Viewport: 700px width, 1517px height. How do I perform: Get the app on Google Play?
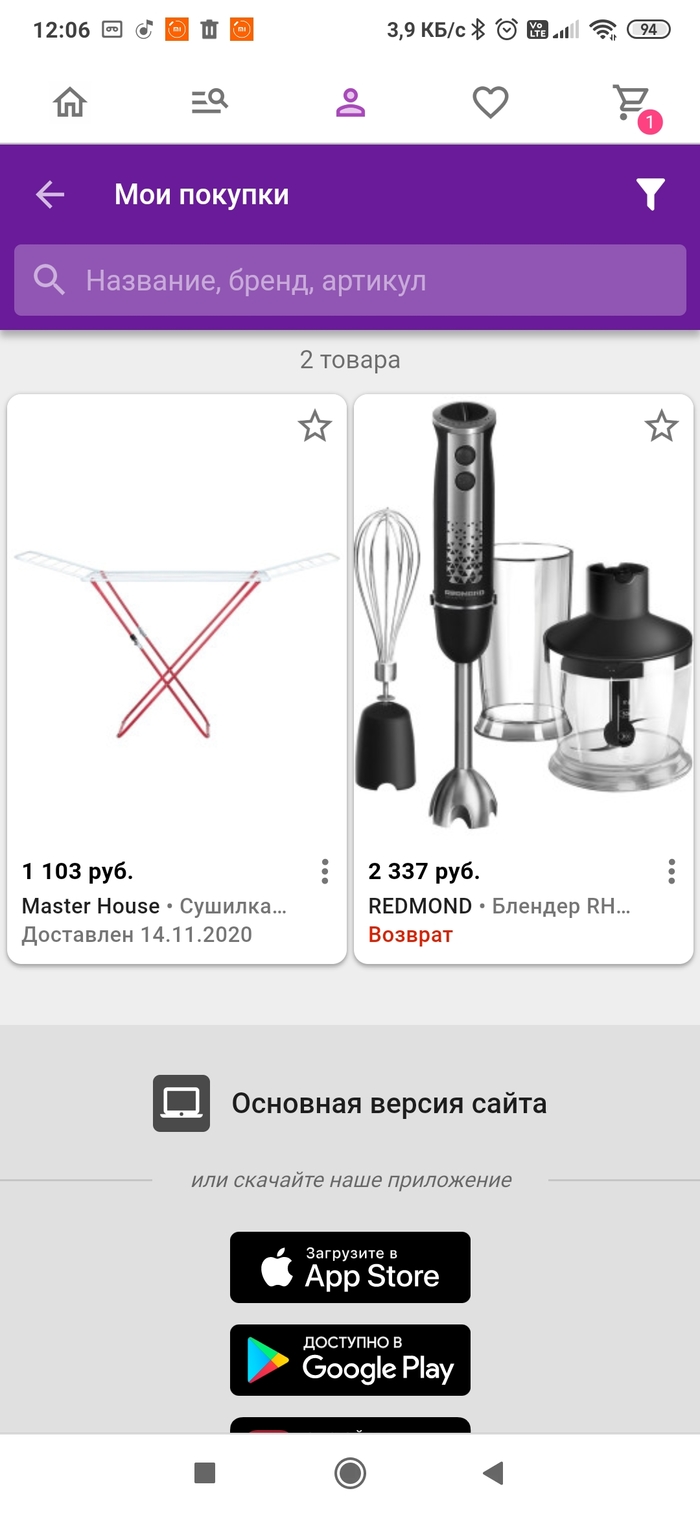tap(350, 1360)
